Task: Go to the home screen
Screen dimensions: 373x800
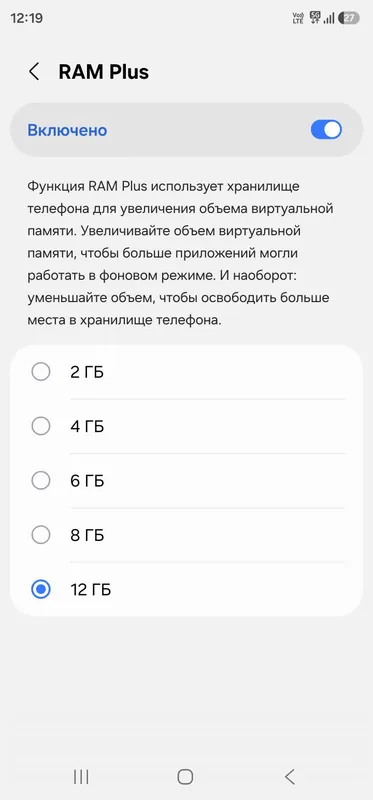Action: pyautogui.click(x=185, y=777)
